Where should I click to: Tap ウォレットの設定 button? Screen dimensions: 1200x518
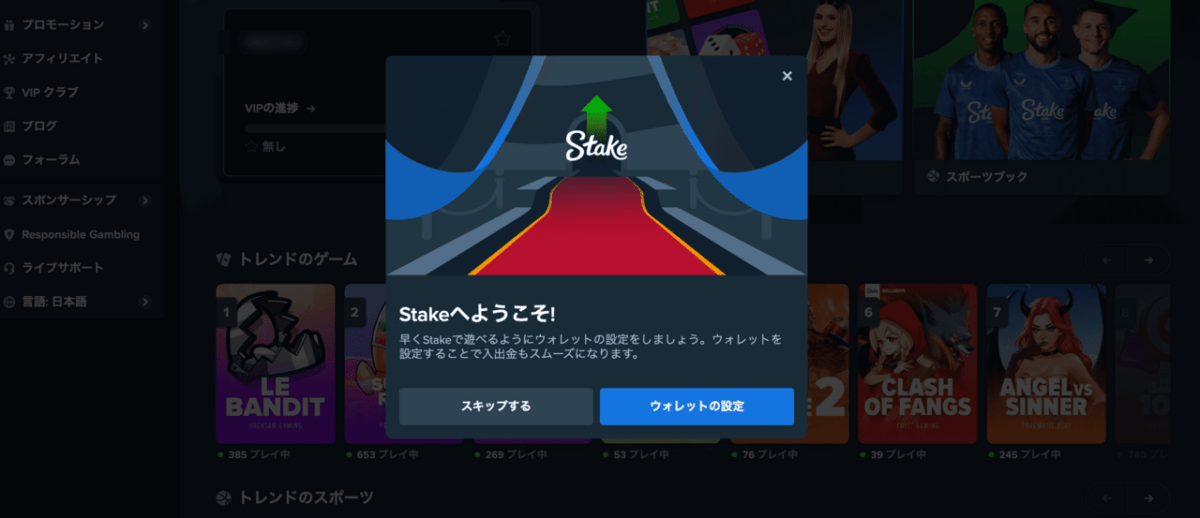[697, 407]
